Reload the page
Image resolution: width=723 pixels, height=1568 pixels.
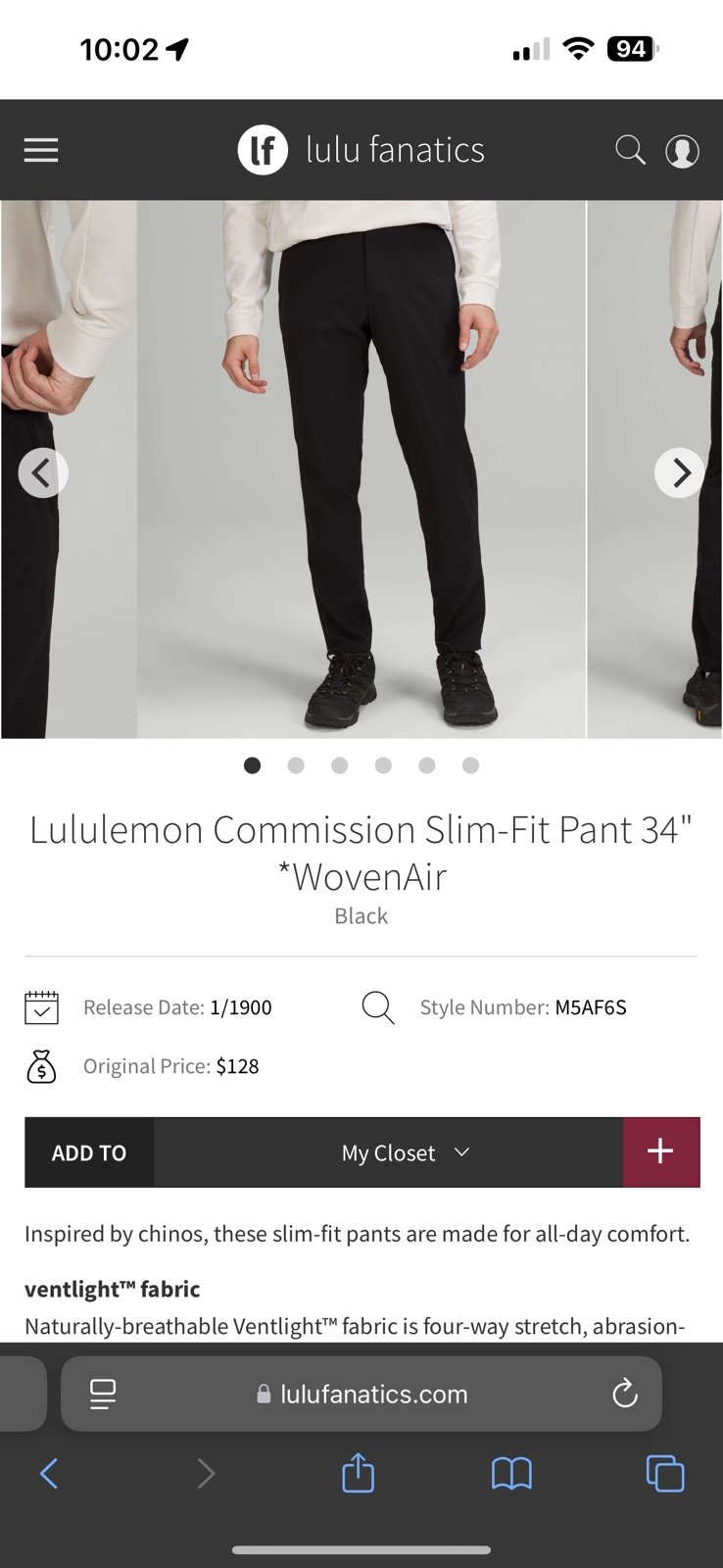point(624,1394)
